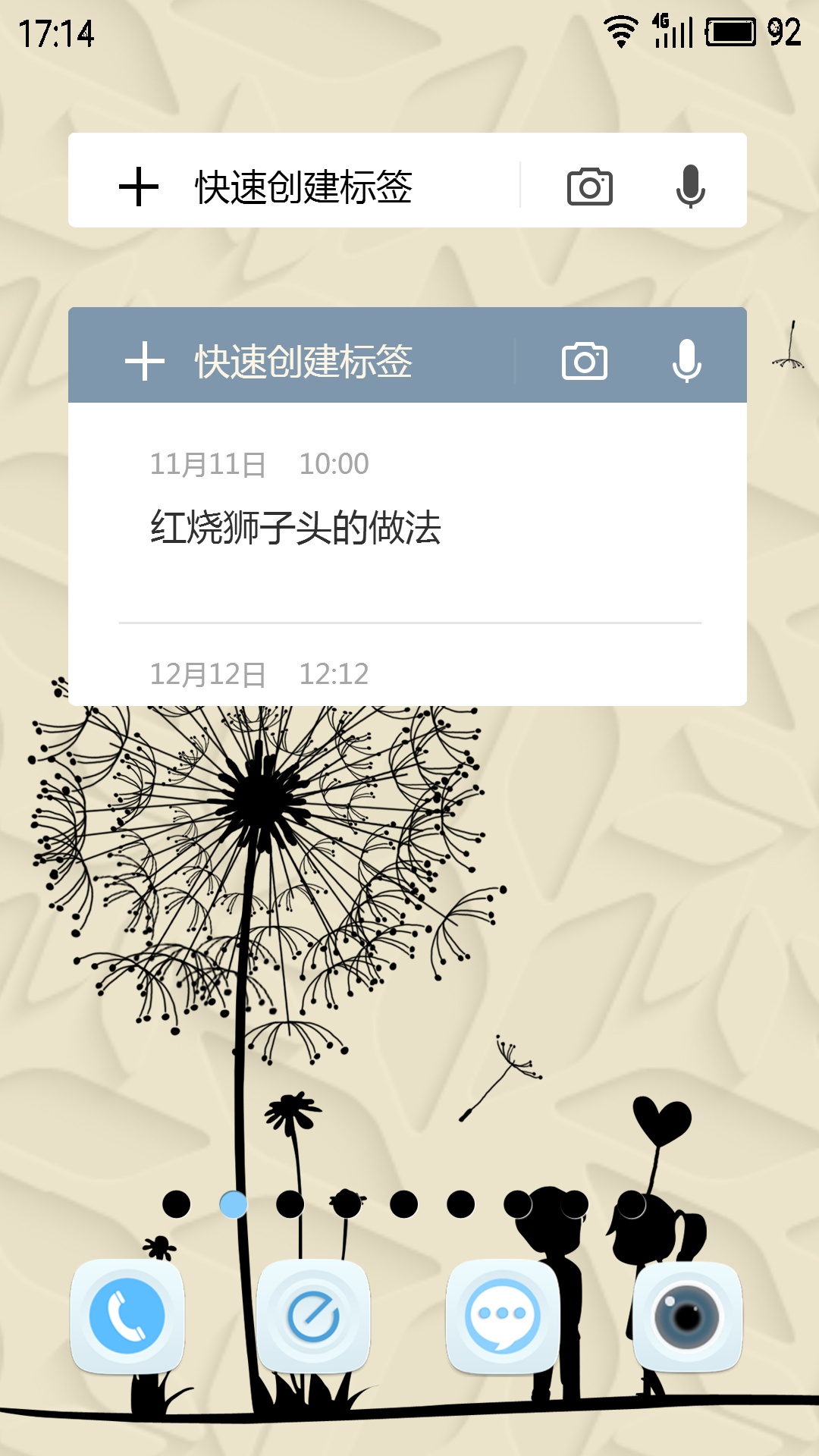Tap the white widget's 快速创建标签 plus button

click(139, 187)
